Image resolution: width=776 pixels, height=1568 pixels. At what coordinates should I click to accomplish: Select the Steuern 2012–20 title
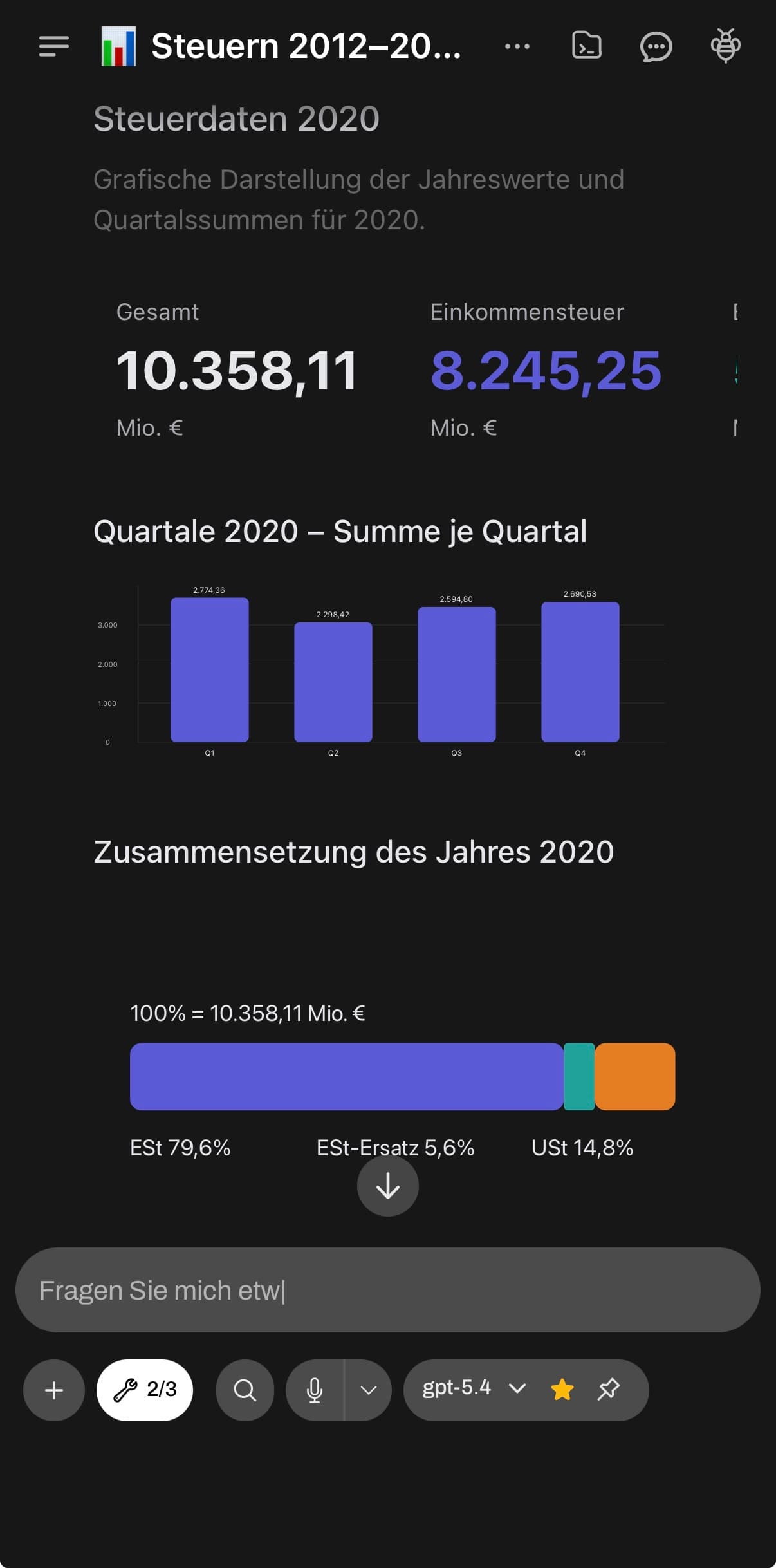(306, 46)
